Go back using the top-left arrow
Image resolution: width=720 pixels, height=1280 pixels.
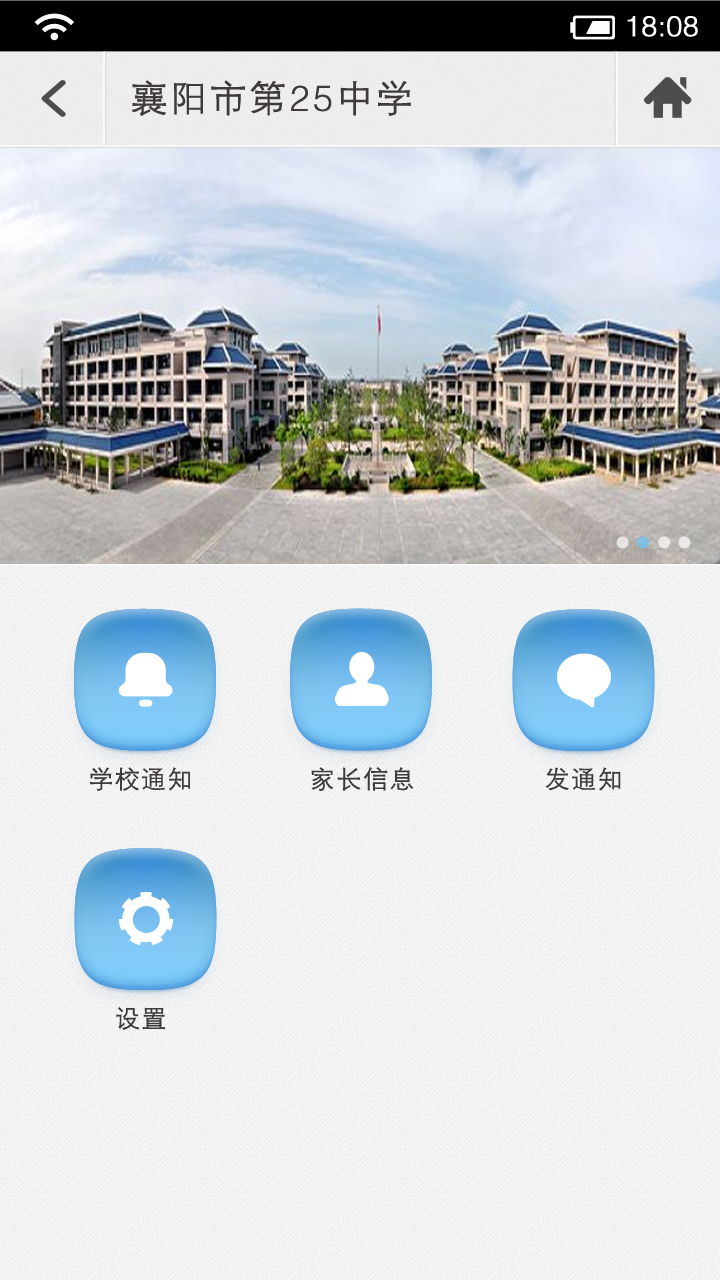(x=53, y=99)
